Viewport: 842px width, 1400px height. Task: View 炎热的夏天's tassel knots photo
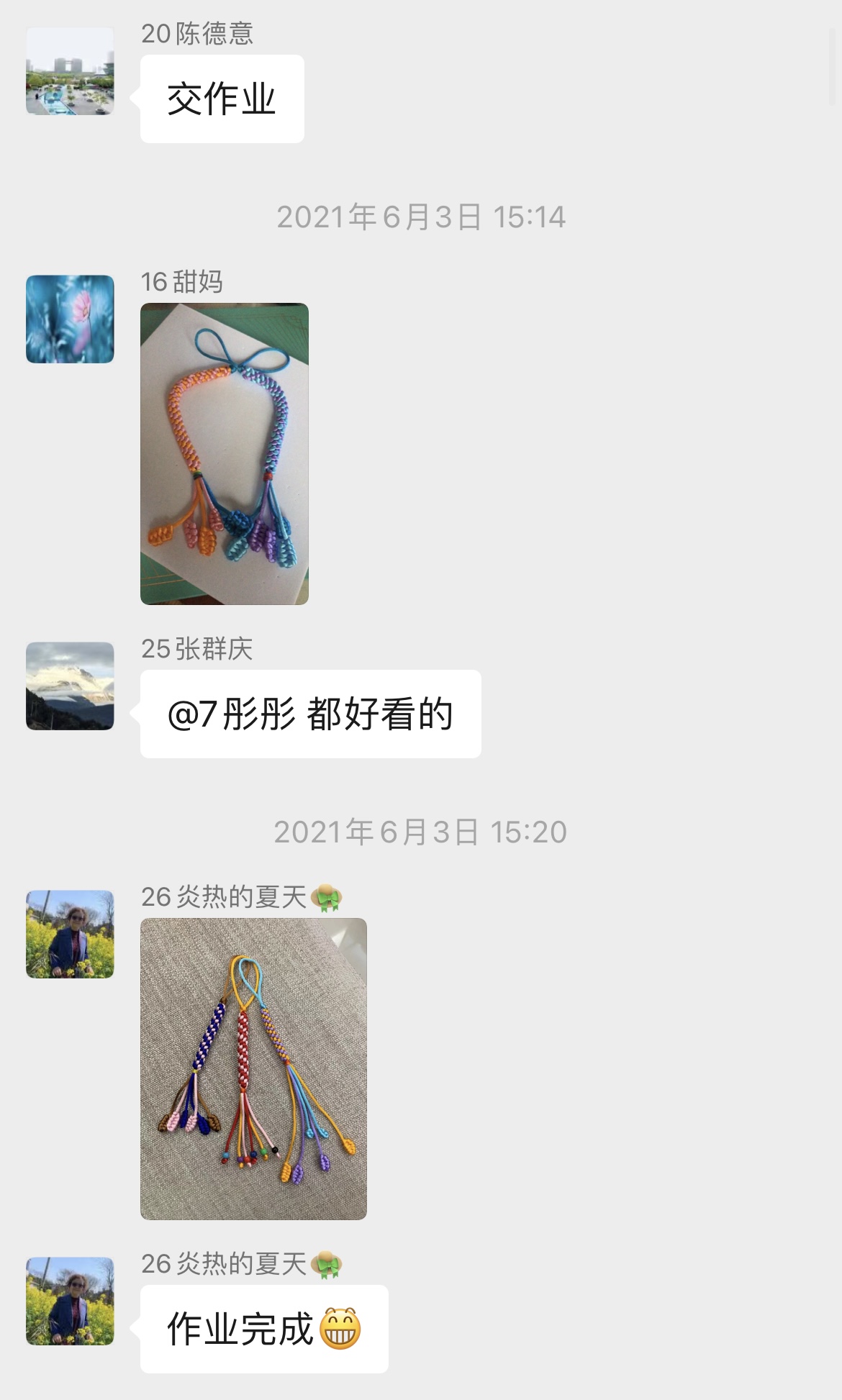(253, 1068)
